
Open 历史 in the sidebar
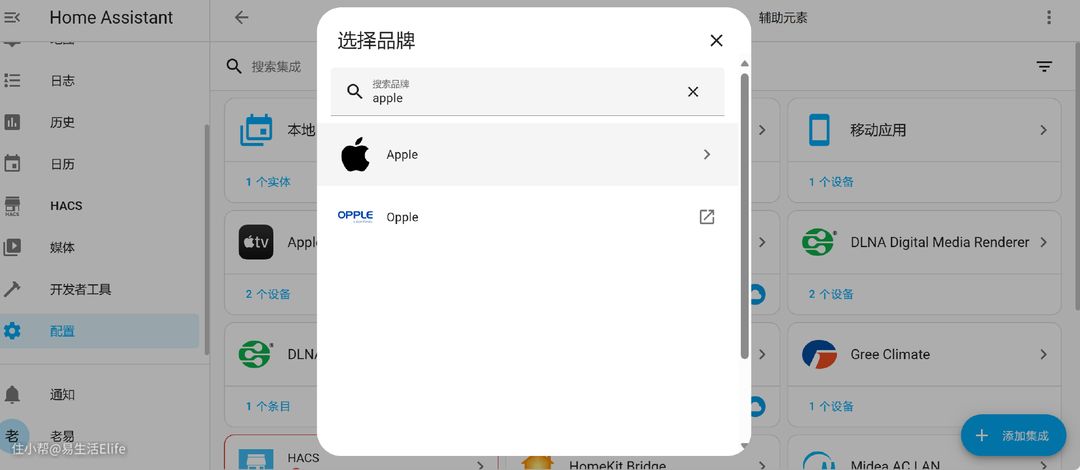(62, 122)
